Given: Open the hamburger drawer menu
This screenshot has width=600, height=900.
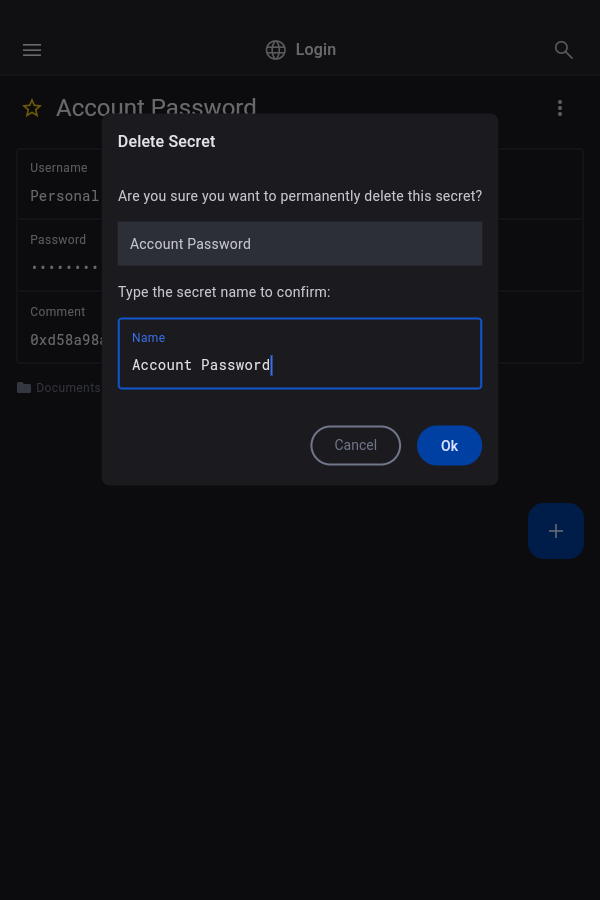Looking at the screenshot, I should 32,50.
